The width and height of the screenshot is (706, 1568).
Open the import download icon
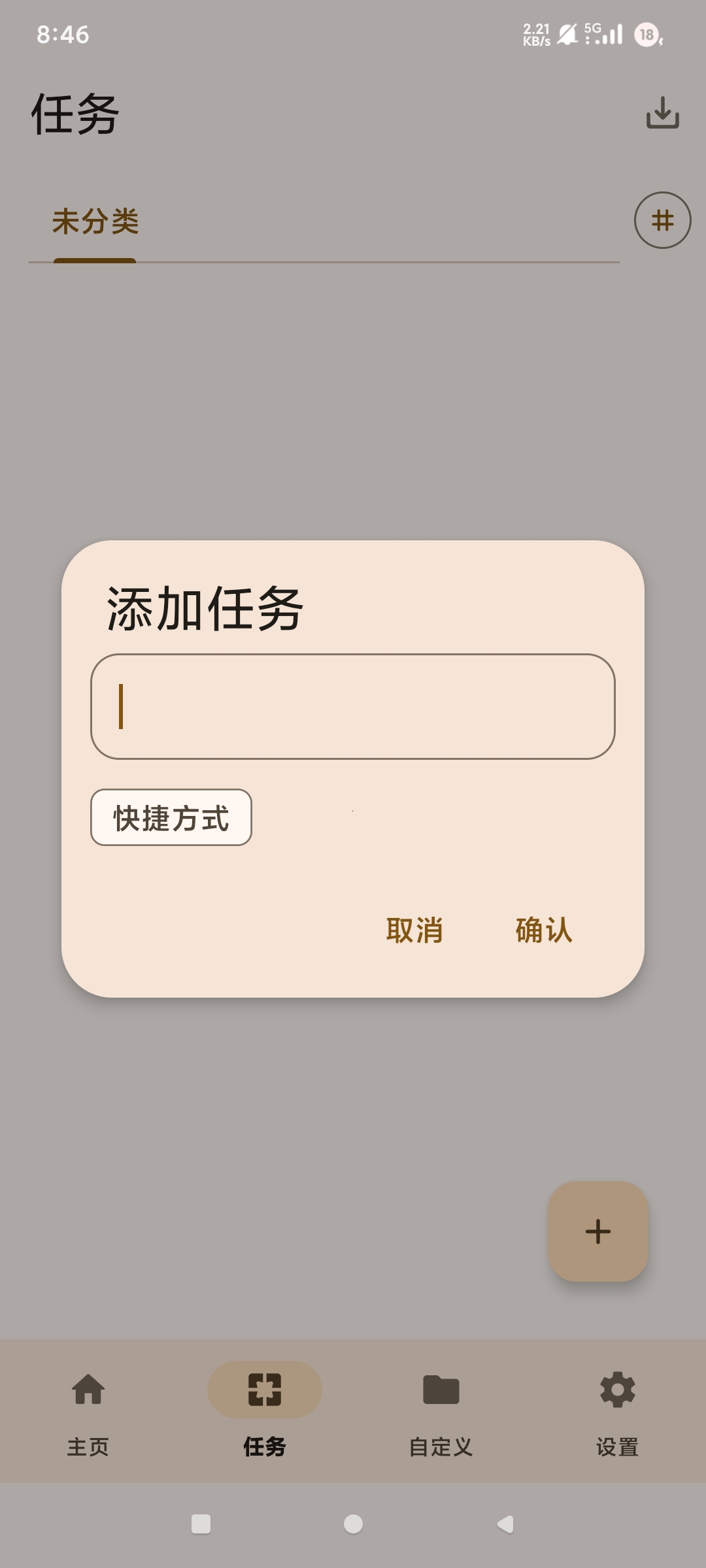point(662,113)
